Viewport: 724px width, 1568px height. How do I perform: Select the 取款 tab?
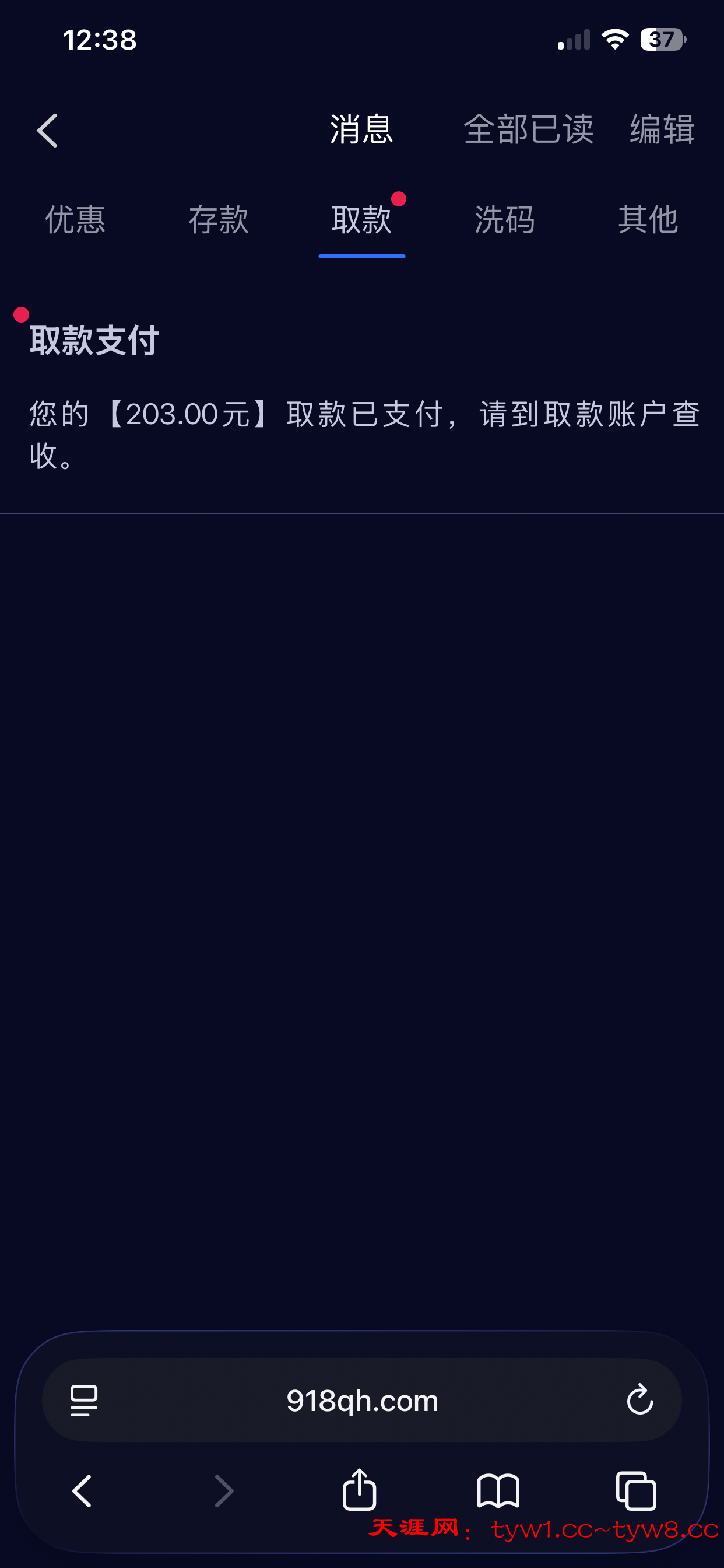[361, 220]
